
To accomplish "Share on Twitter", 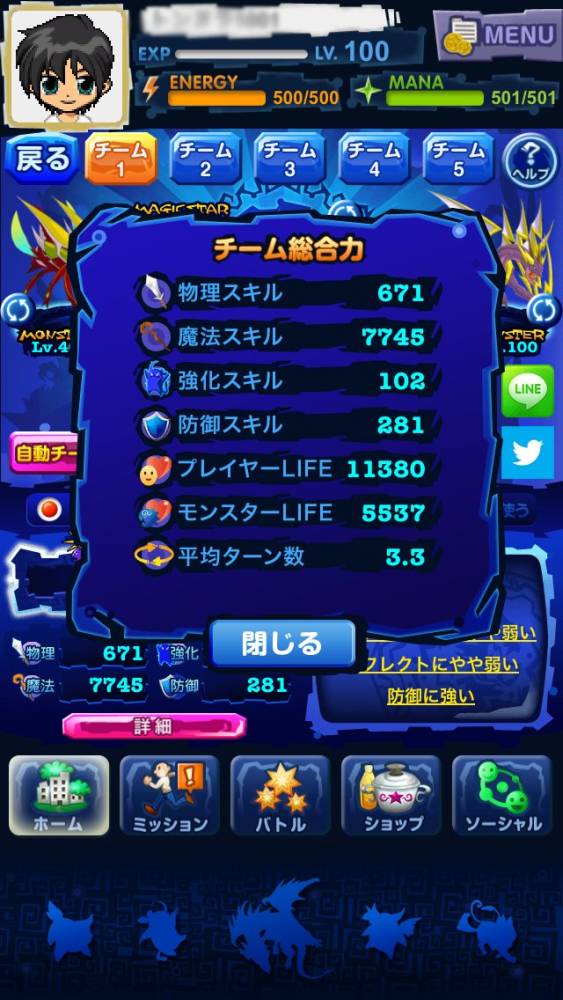I will click(527, 453).
